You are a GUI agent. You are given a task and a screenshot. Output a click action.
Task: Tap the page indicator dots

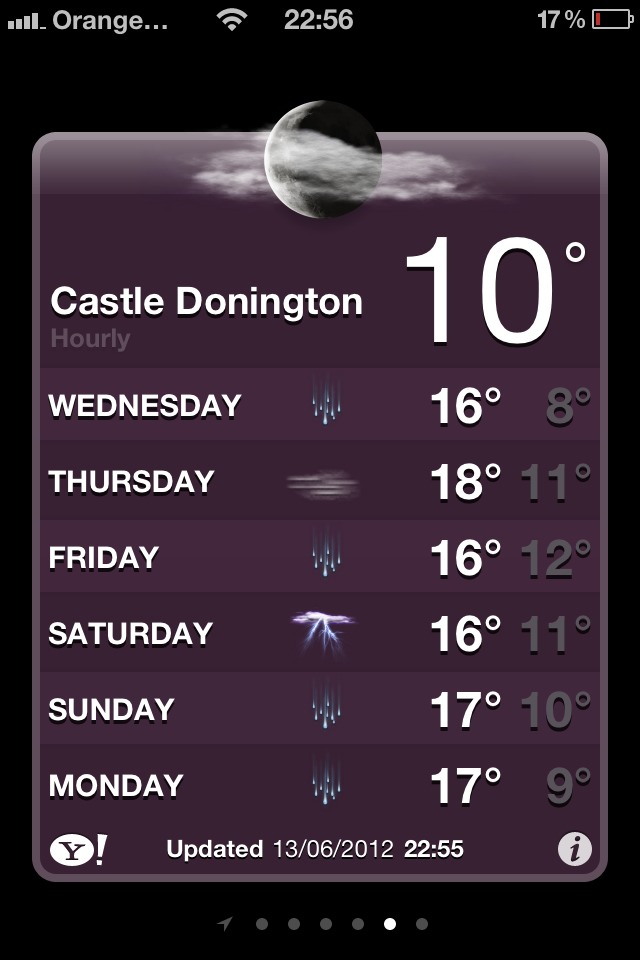pos(325,924)
